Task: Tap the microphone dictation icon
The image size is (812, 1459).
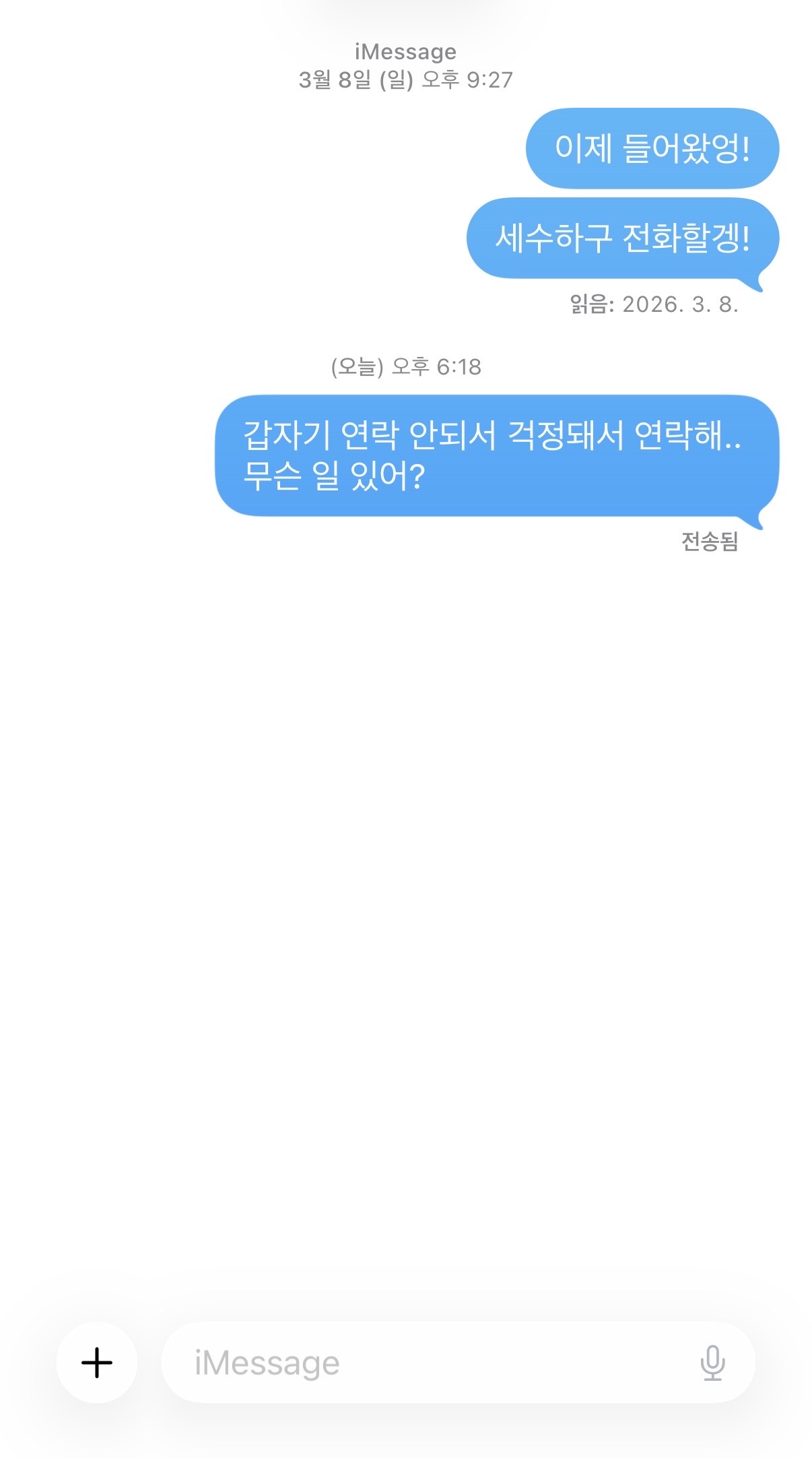Action: pos(712,1363)
